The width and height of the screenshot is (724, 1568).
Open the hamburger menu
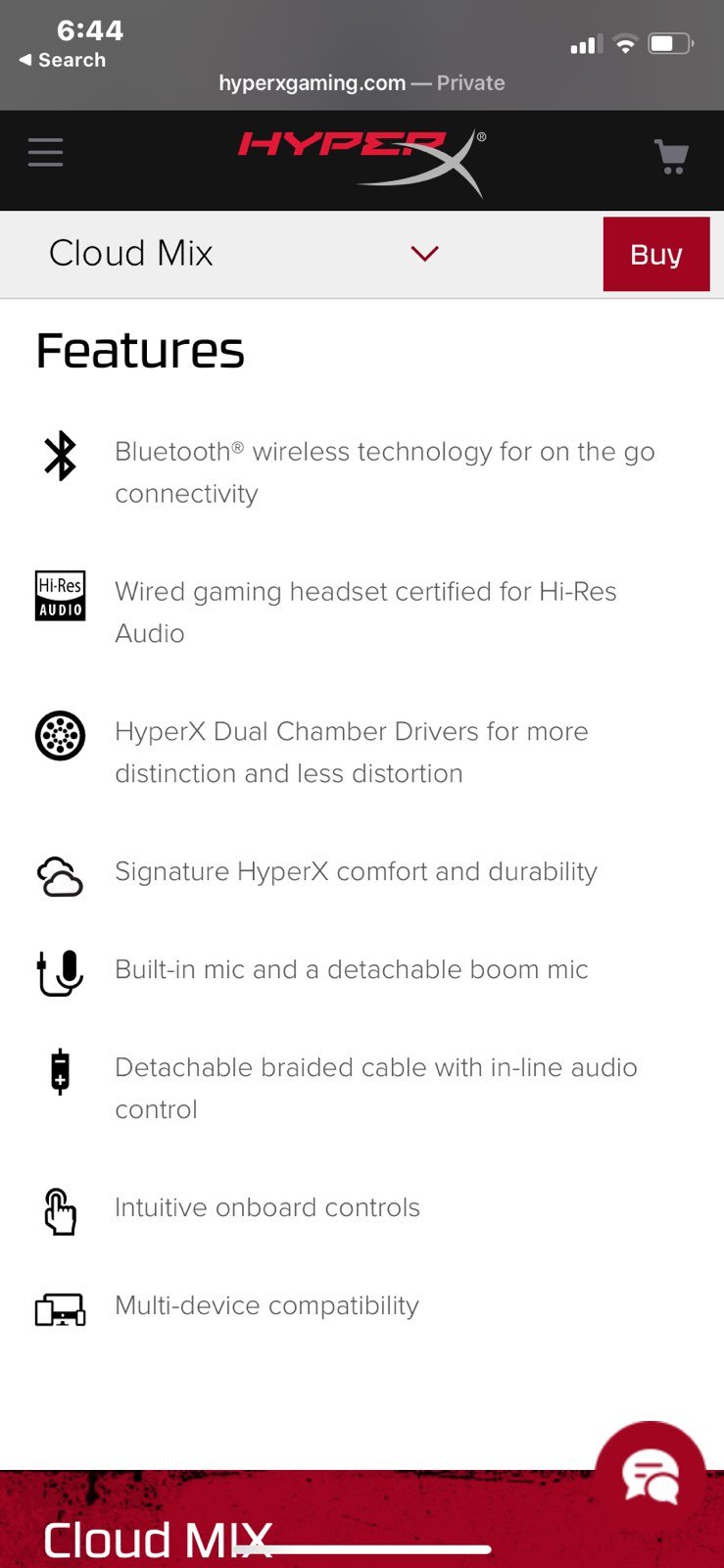pyautogui.click(x=45, y=153)
